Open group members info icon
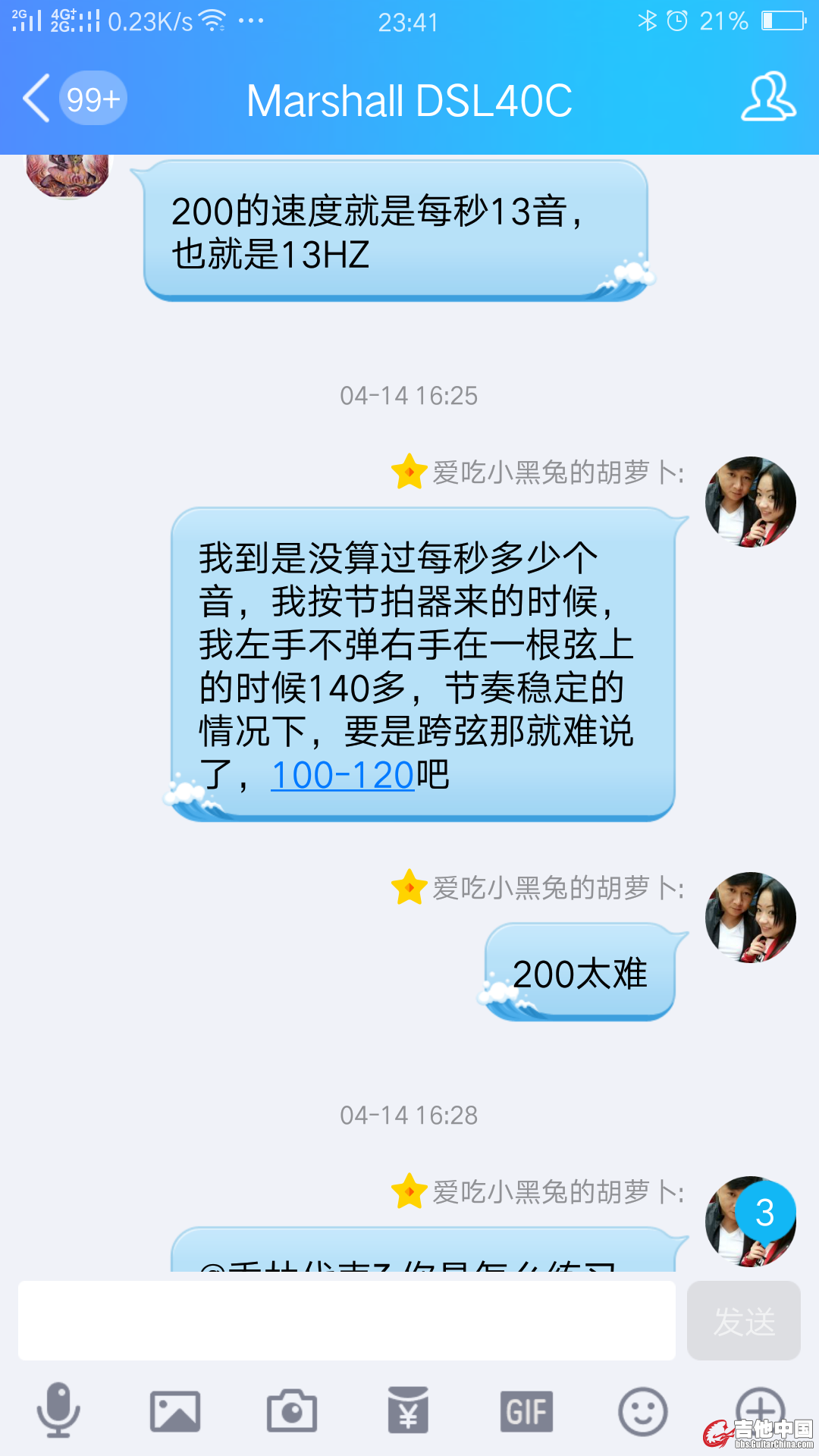Viewport: 819px width, 1456px height. pyautogui.click(x=767, y=99)
